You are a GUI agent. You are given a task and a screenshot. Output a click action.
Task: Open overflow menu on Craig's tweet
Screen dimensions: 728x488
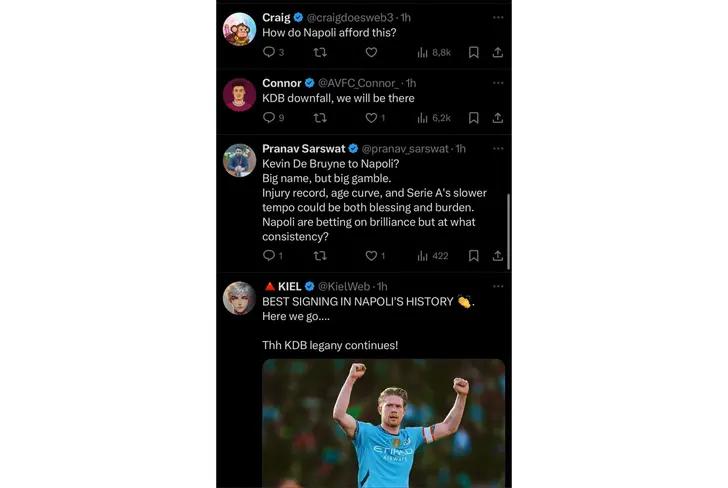498,17
